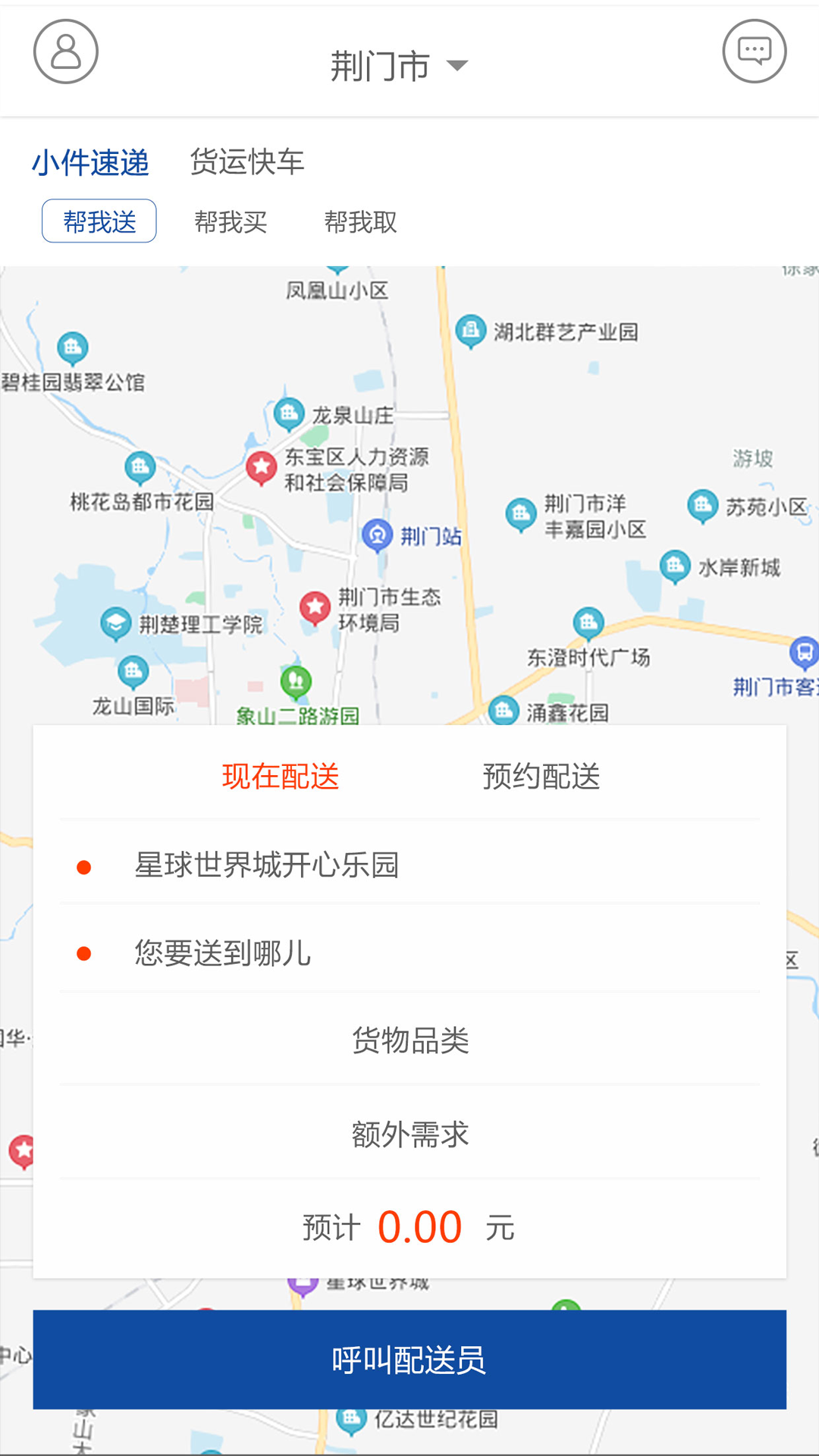
Task: Switch to the 货运快车 tab
Action: [x=248, y=161]
